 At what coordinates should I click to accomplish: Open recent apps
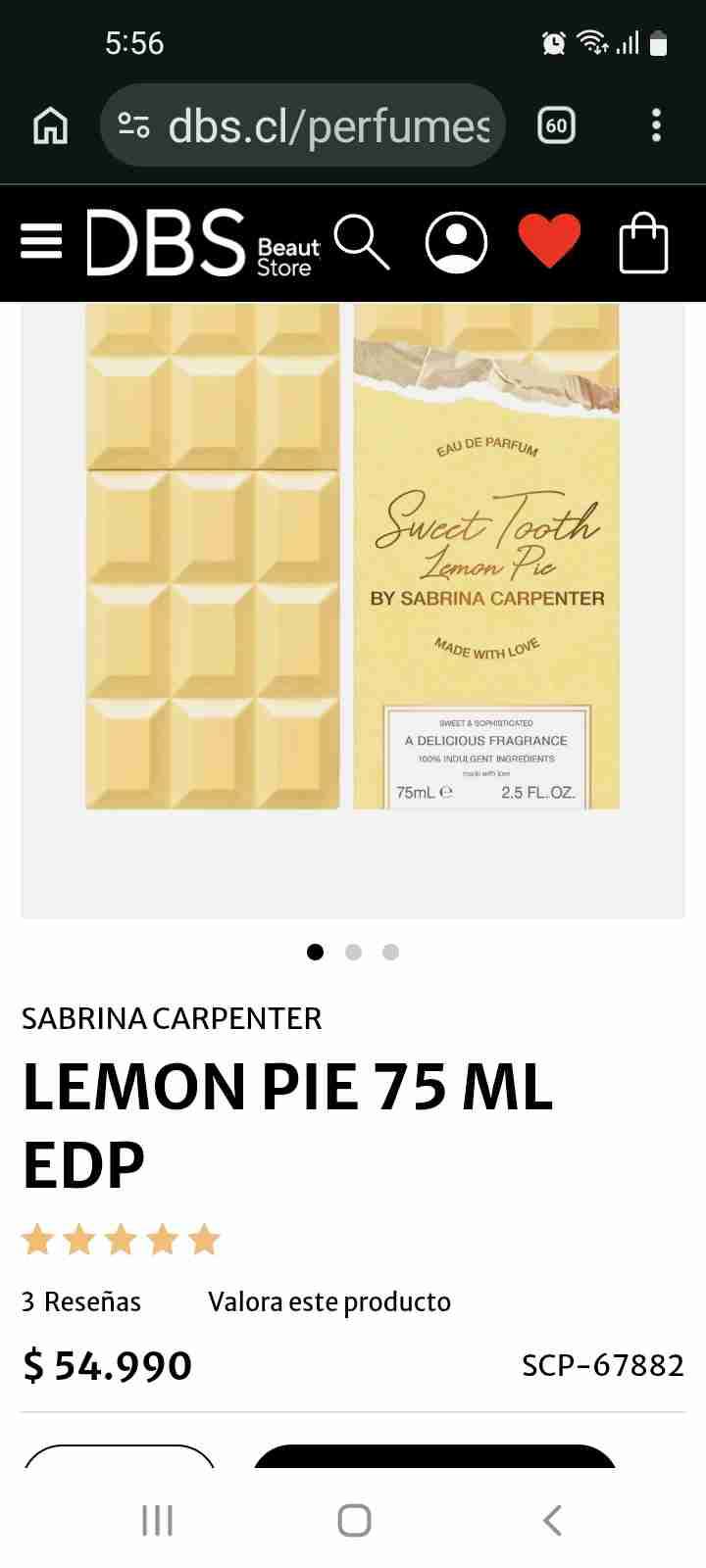pos(157,1520)
